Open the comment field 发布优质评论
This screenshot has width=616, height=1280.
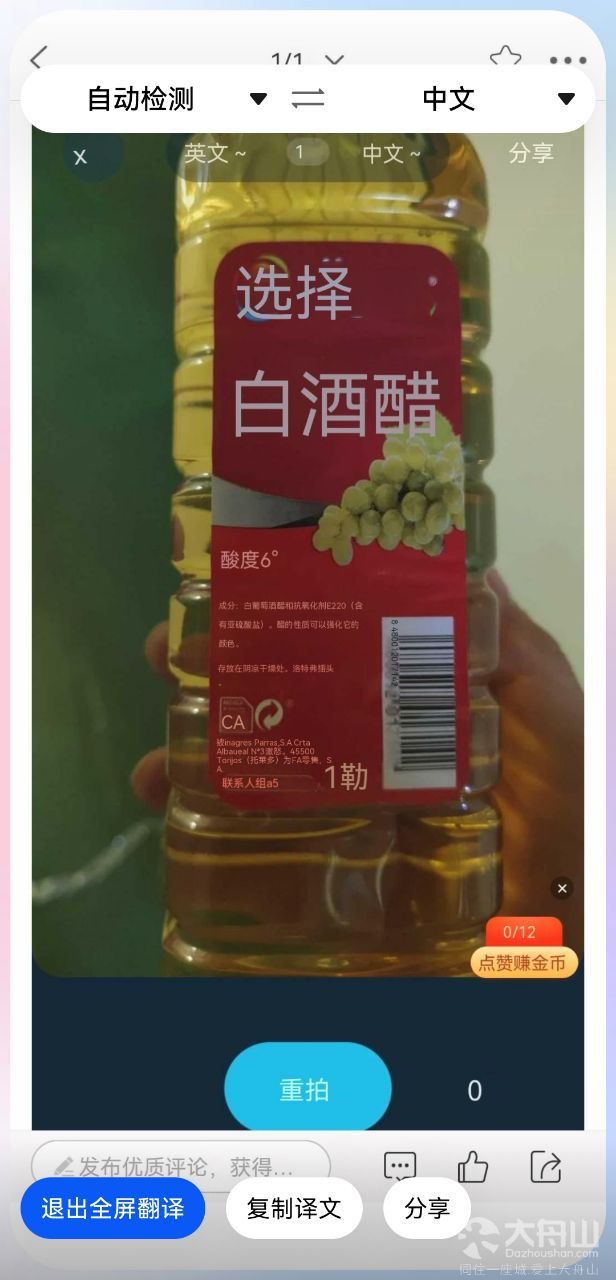[x=180, y=1166]
